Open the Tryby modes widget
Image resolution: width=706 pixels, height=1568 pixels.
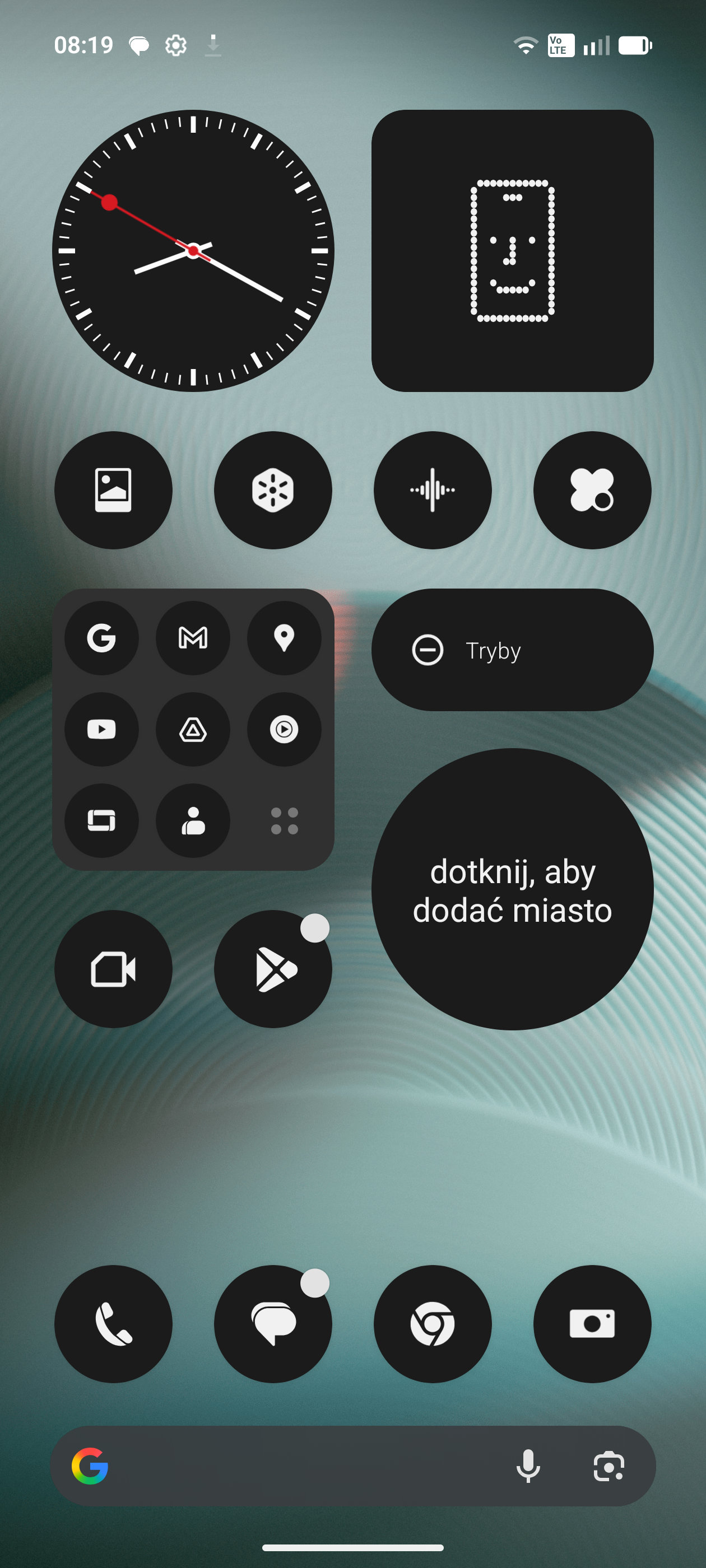pos(512,650)
